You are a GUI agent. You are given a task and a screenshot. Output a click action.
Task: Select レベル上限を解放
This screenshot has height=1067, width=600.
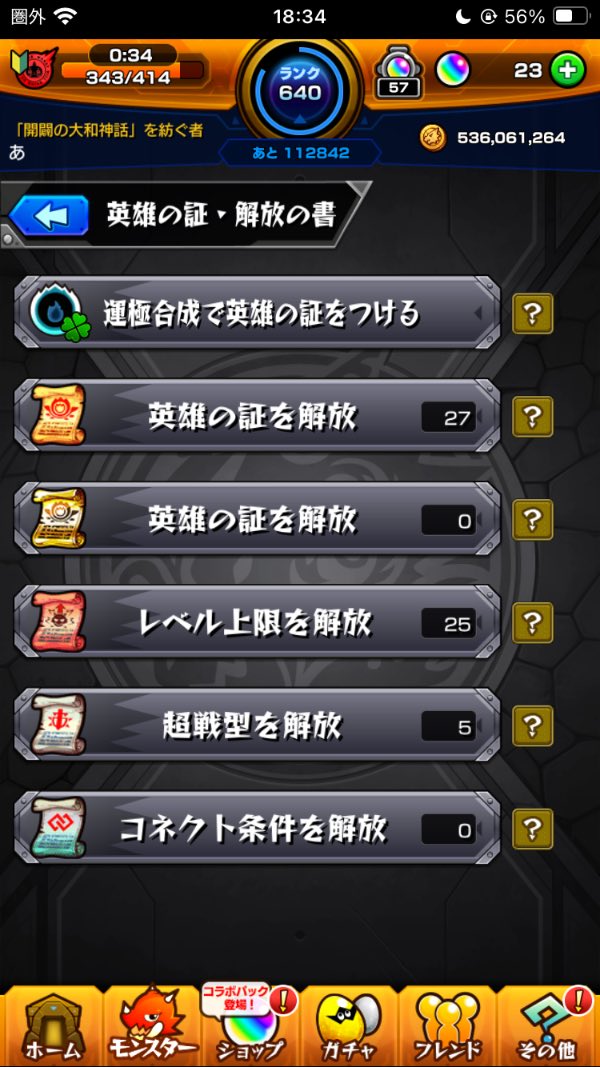(x=257, y=623)
